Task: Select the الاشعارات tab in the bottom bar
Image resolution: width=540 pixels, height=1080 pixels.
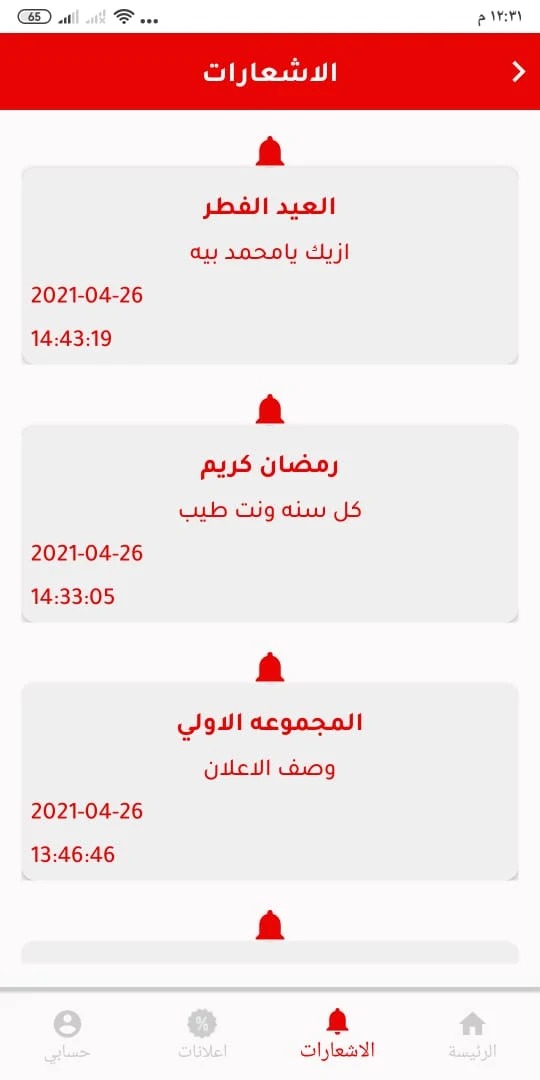Action: tap(338, 1035)
